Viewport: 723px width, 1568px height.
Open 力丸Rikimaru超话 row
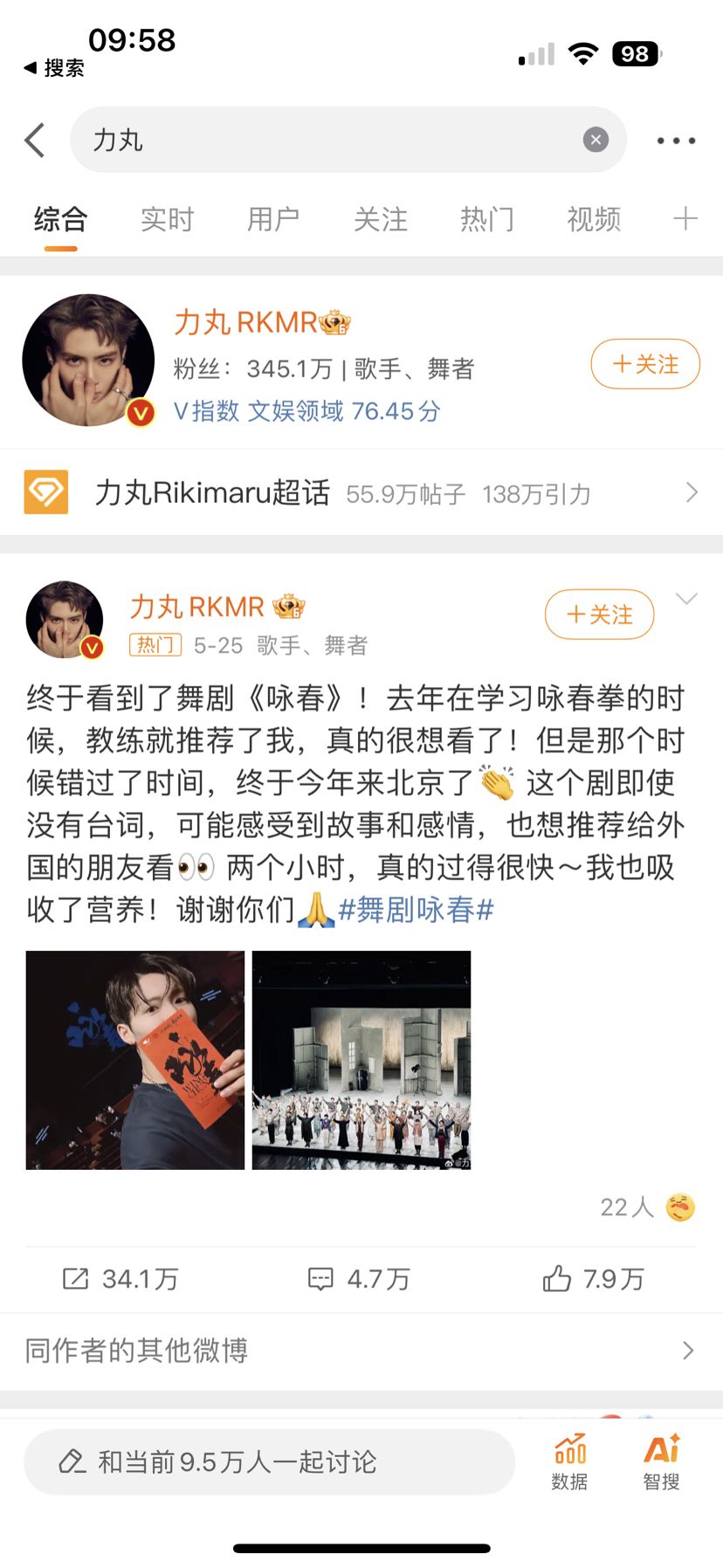pyautogui.click(x=361, y=493)
